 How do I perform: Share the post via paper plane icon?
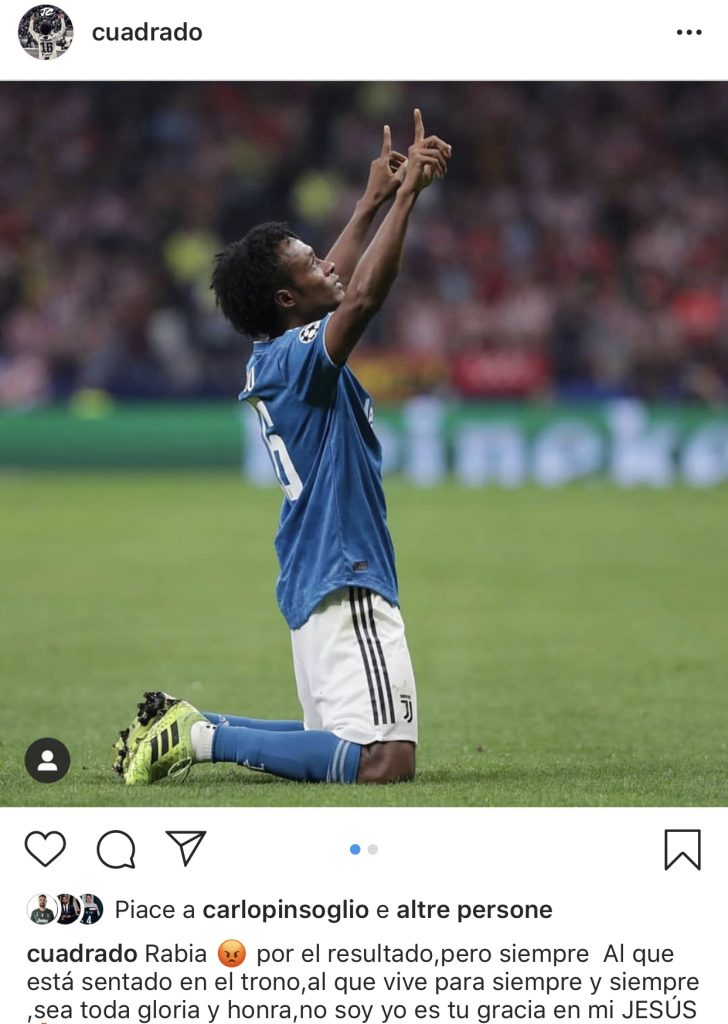186,848
